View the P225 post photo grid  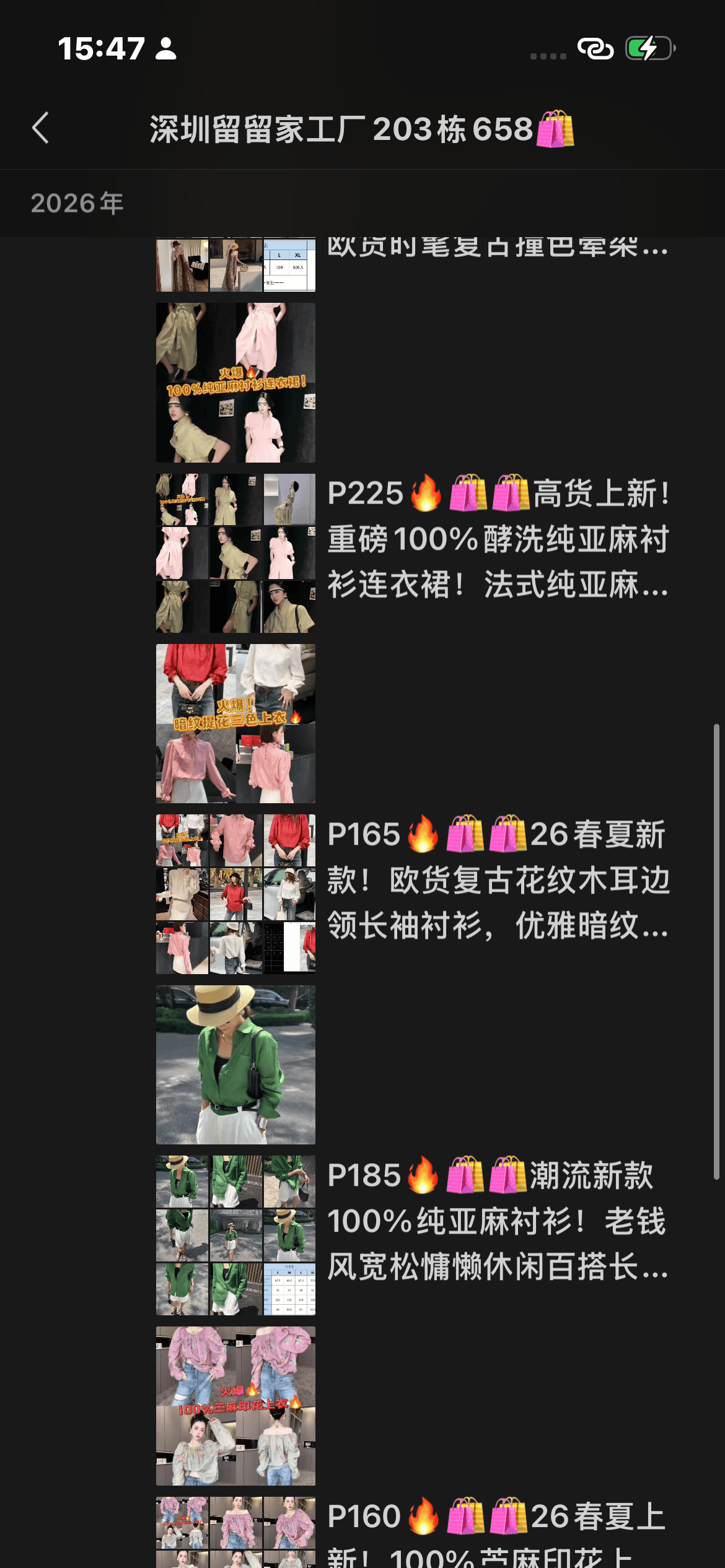(235, 553)
